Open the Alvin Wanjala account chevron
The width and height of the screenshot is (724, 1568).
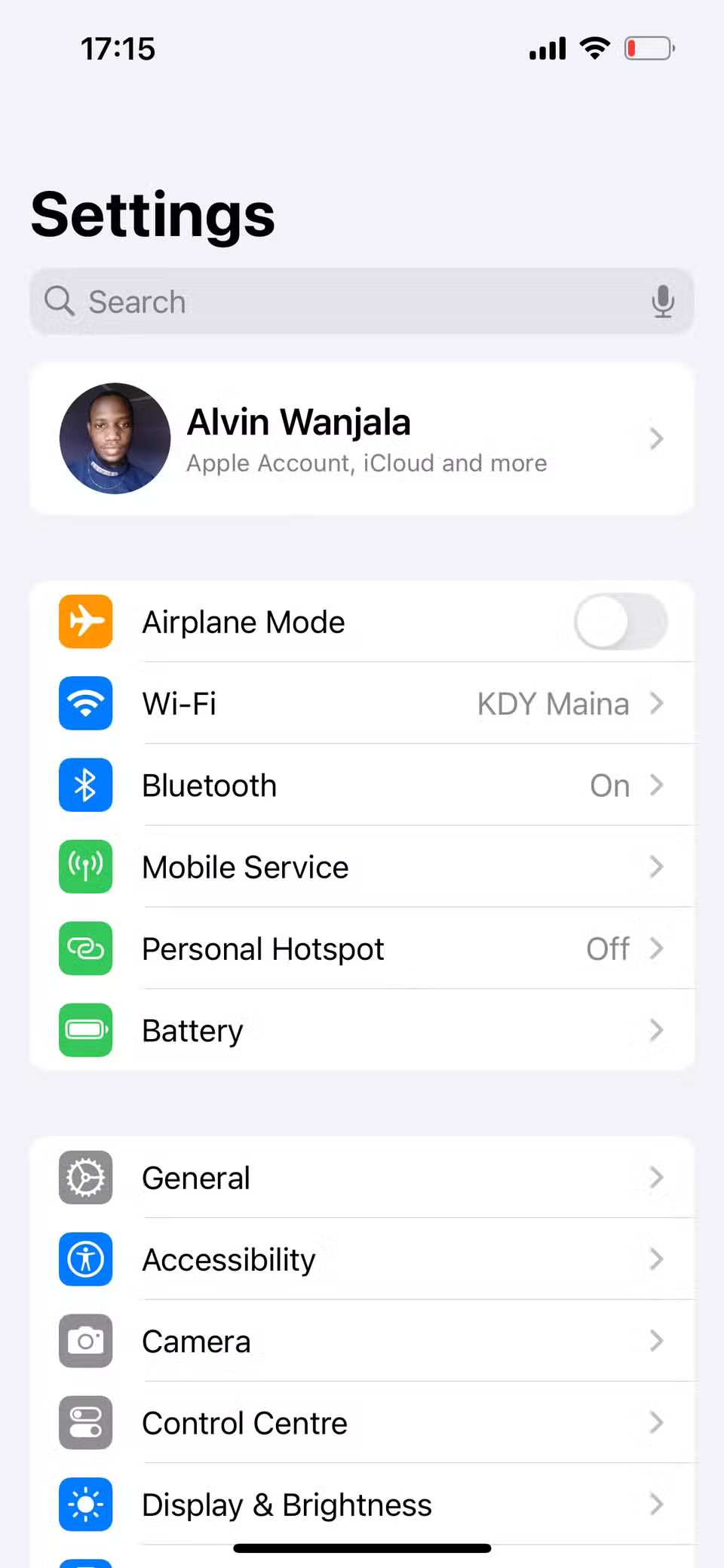655,438
